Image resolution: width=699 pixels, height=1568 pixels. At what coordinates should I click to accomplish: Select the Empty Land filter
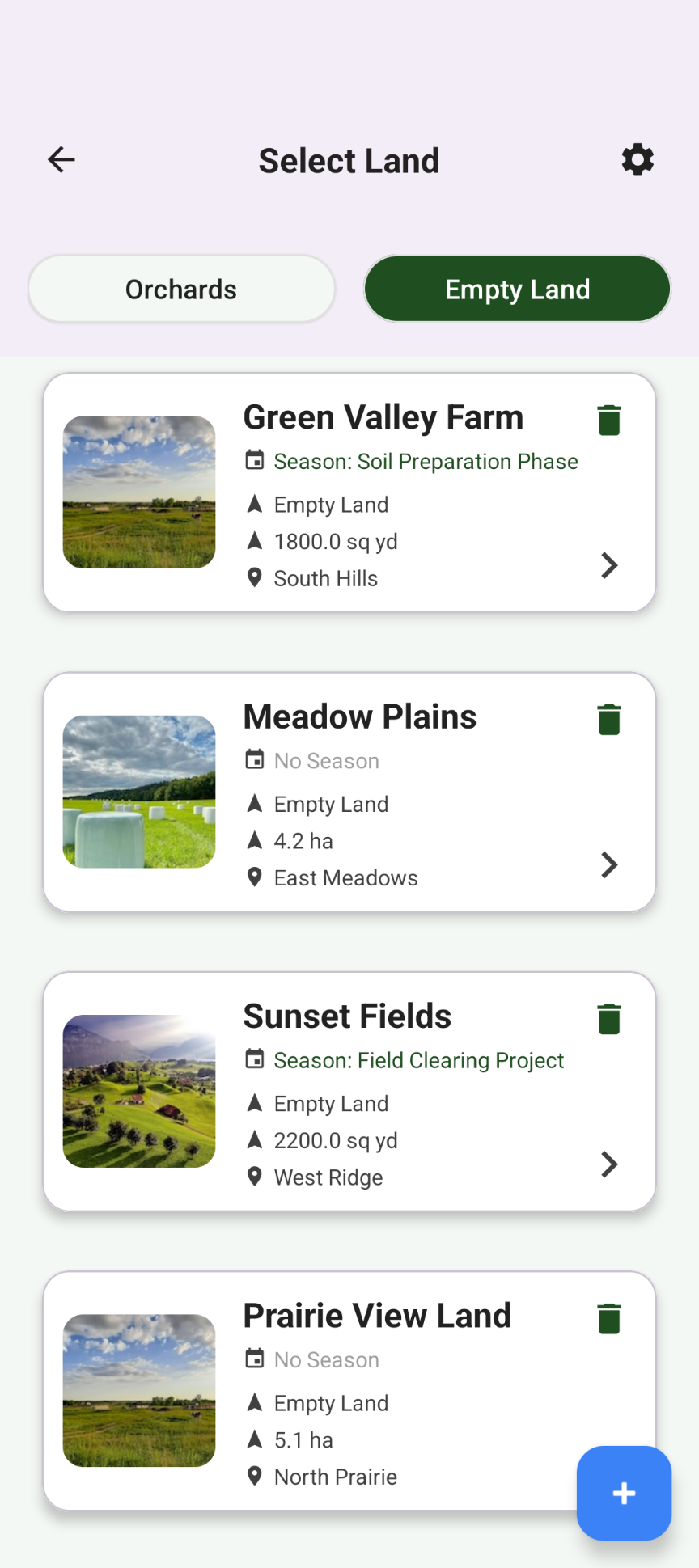pyautogui.click(x=516, y=289)
